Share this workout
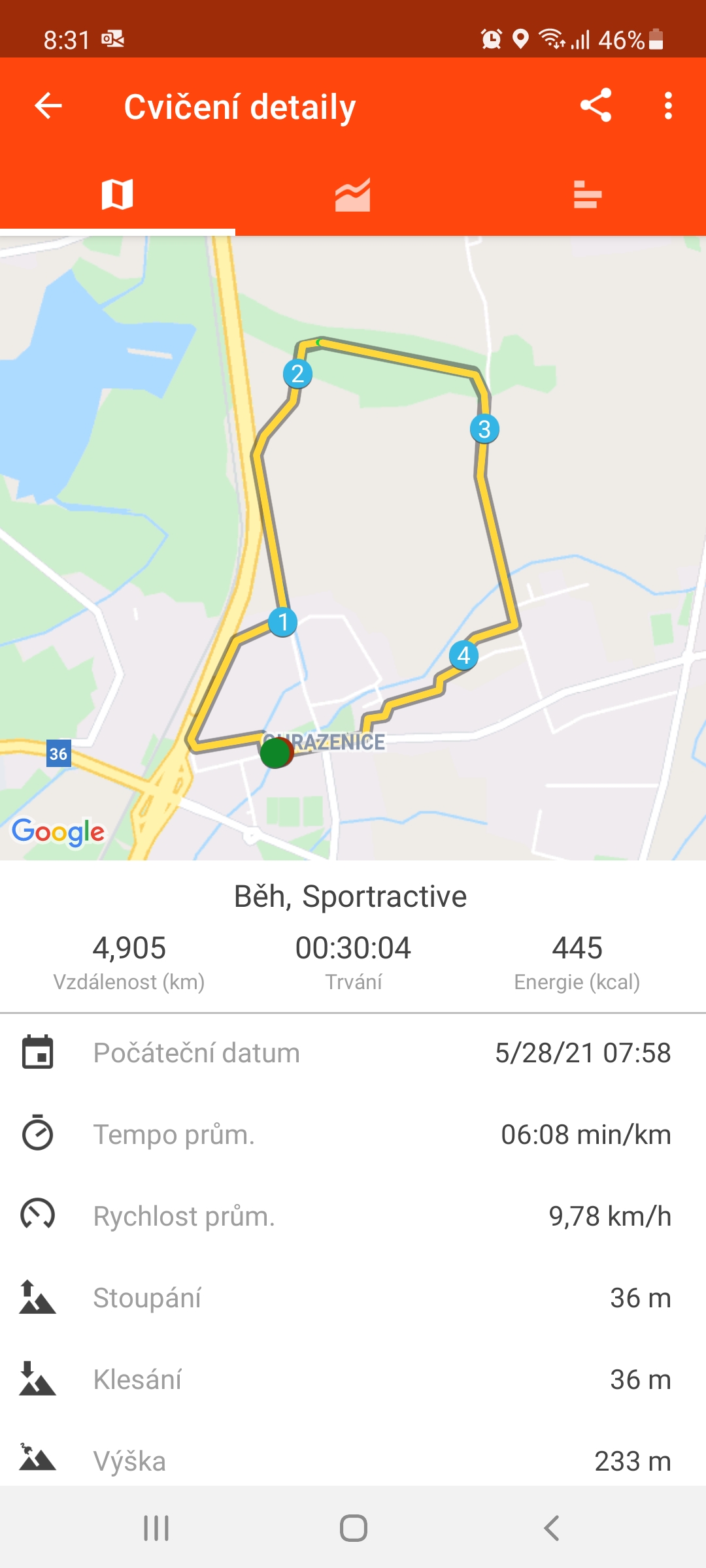The image size is (706, 1568). click(x=596, y=105)
